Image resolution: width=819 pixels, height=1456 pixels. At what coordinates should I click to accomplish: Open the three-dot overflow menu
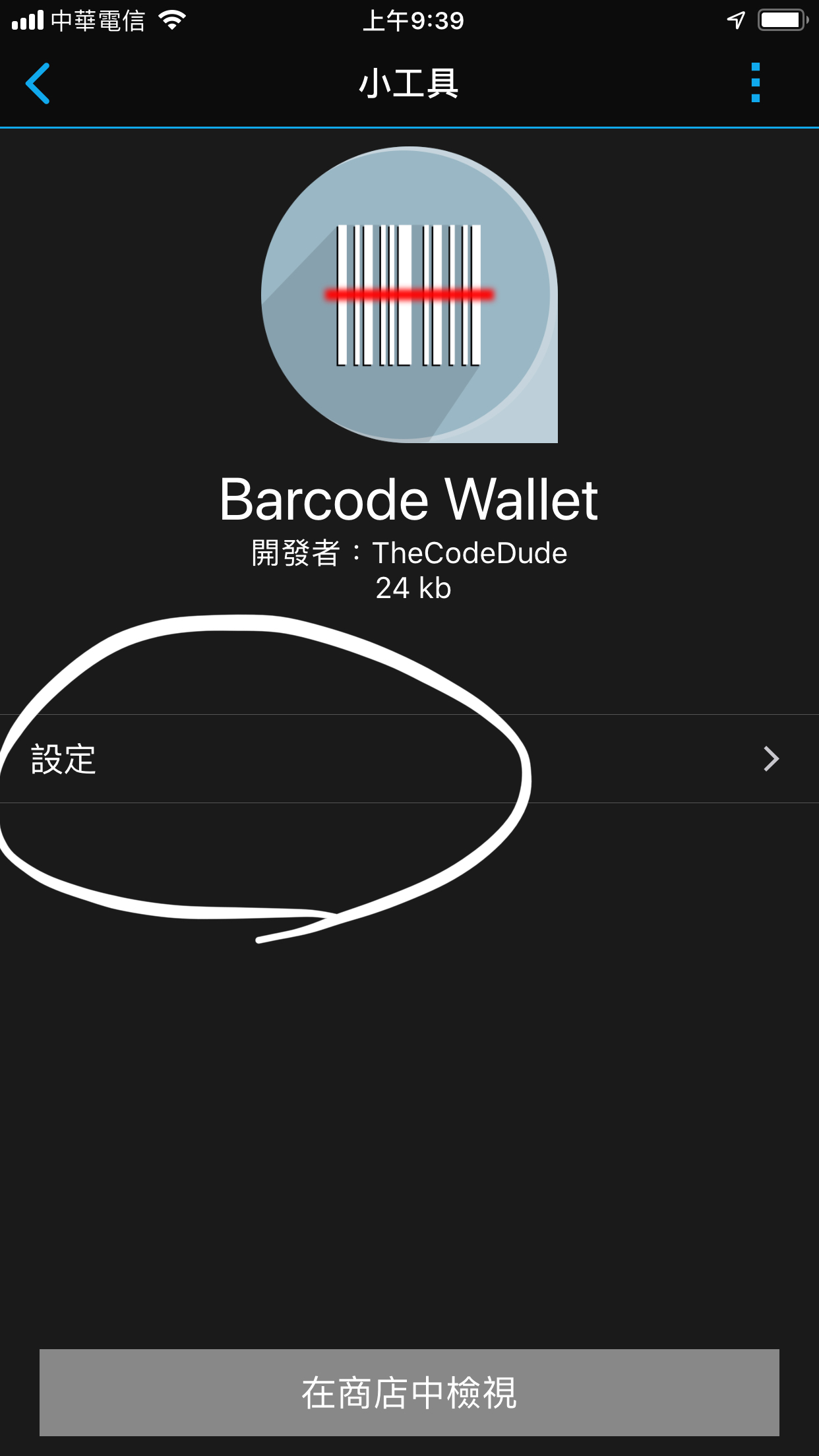(x=756, y=83)
